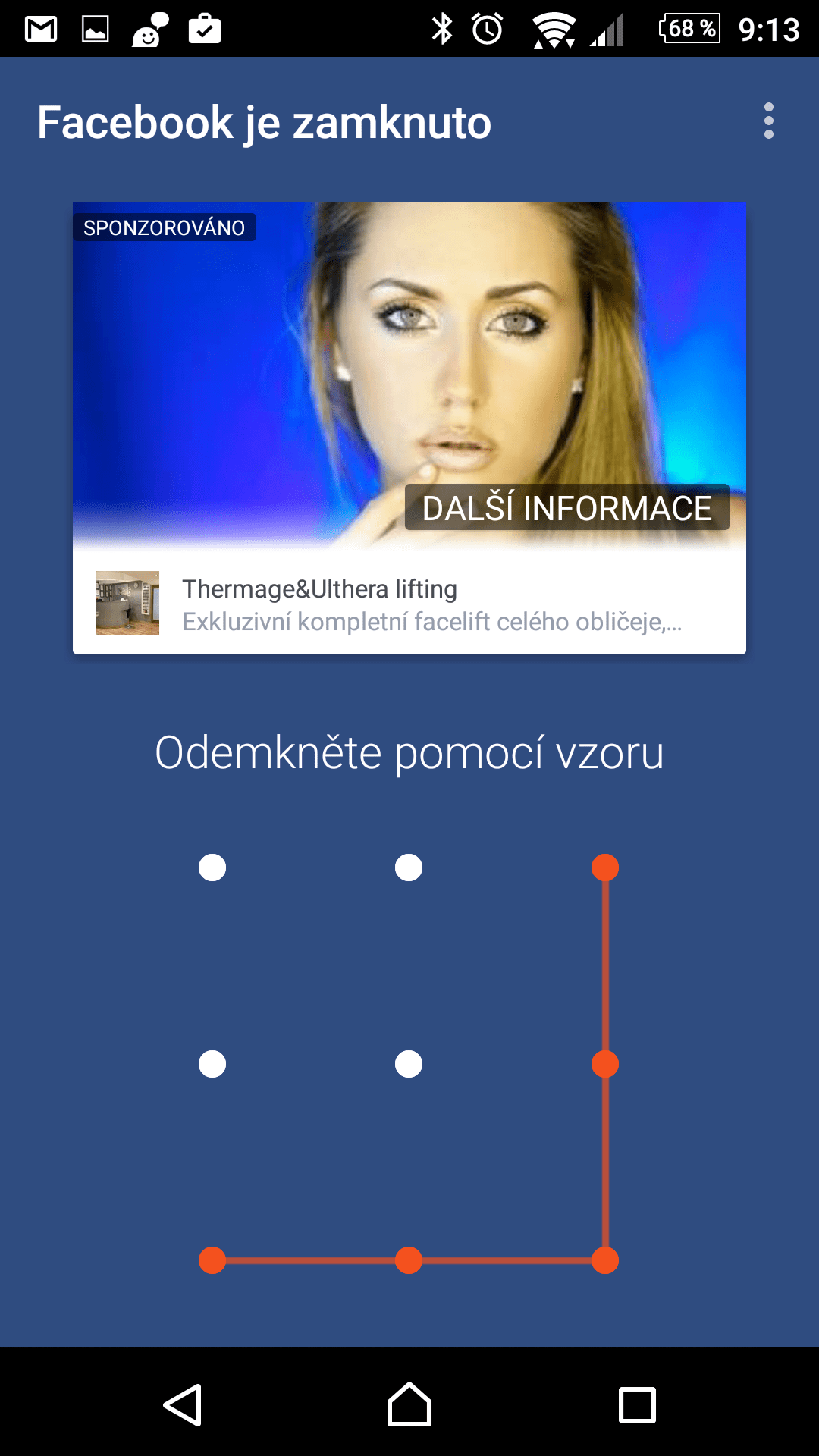
Task: Go back with the system back button
Action: click(x=183, y=1404)
